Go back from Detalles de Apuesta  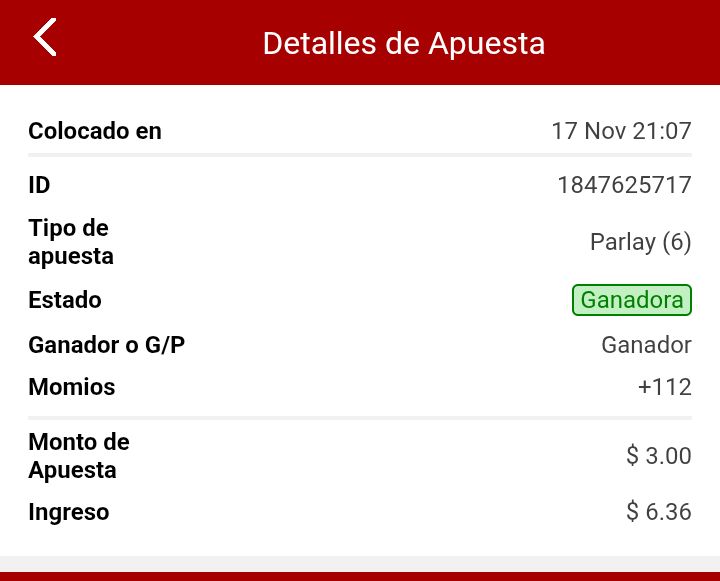[x=45, y=38]
